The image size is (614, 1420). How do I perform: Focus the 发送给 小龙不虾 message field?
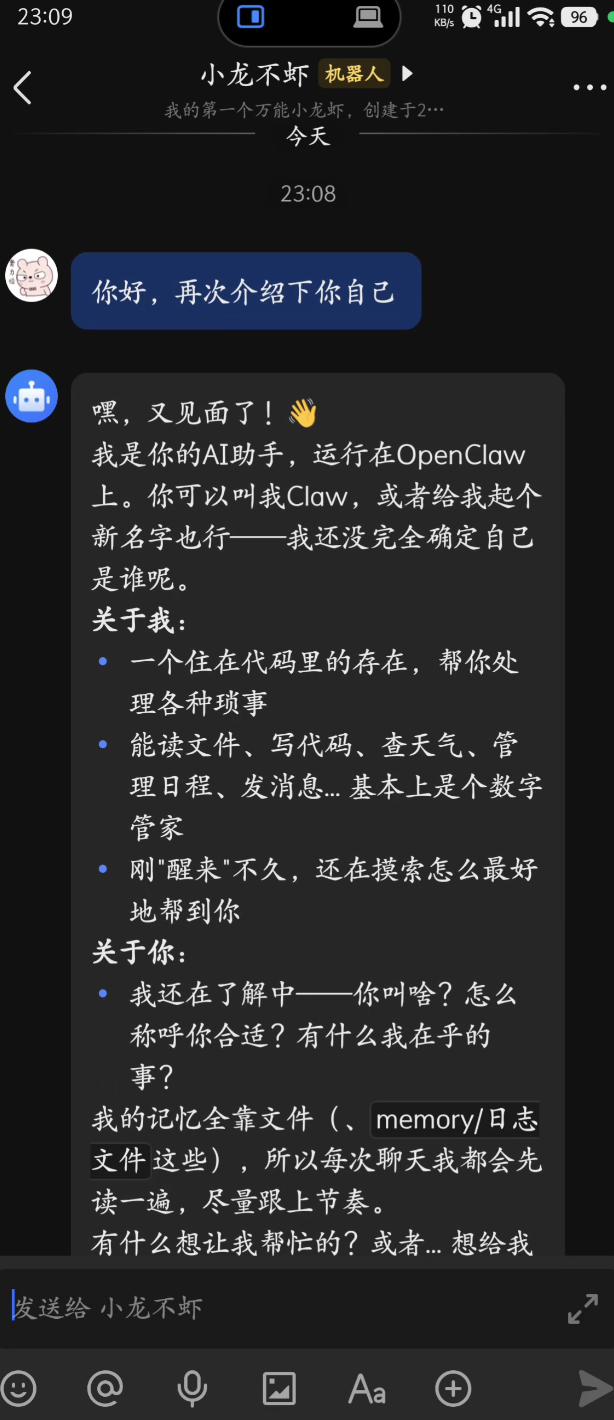(x=280, y=1308)
